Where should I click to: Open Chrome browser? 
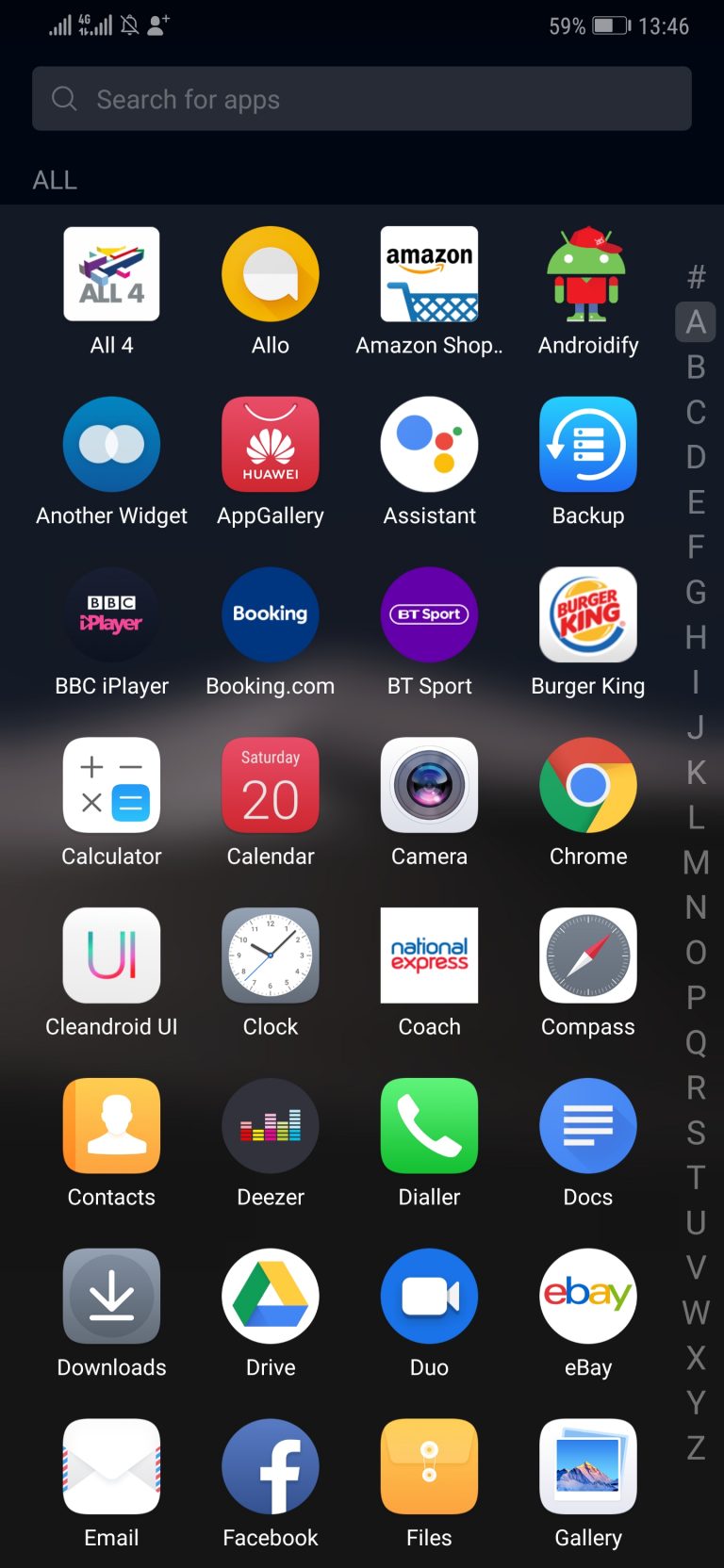coord(587,785)
